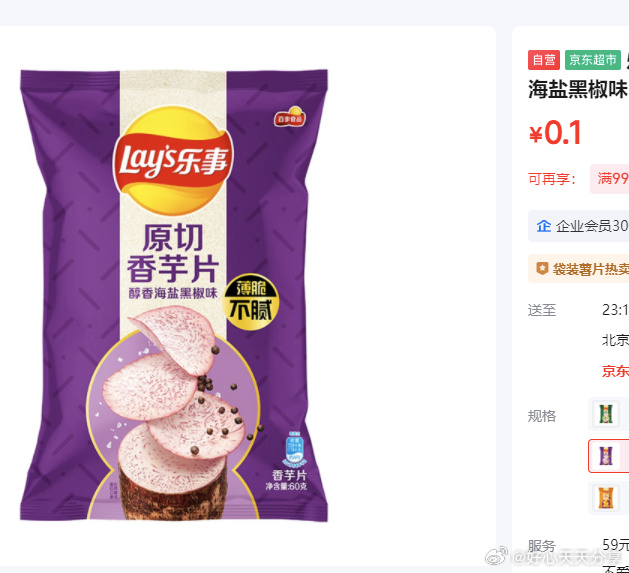
Task: Open the 袋装薯片热卖 ranking banner
Action: [582, 268]
